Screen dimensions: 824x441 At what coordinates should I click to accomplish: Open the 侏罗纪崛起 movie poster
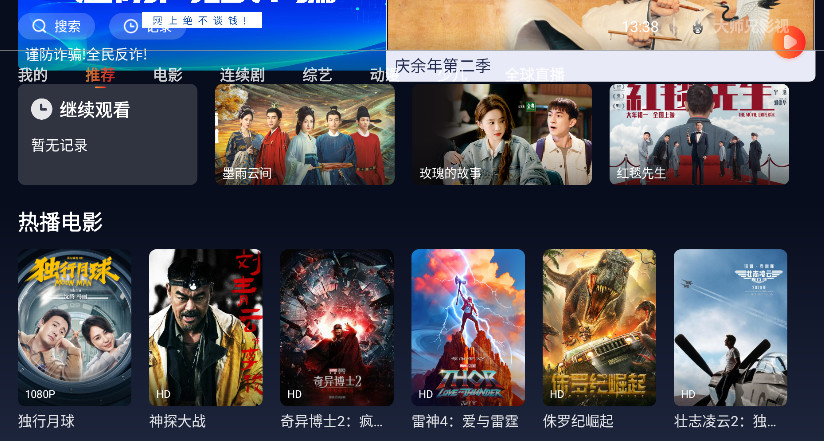click(599, 327)
